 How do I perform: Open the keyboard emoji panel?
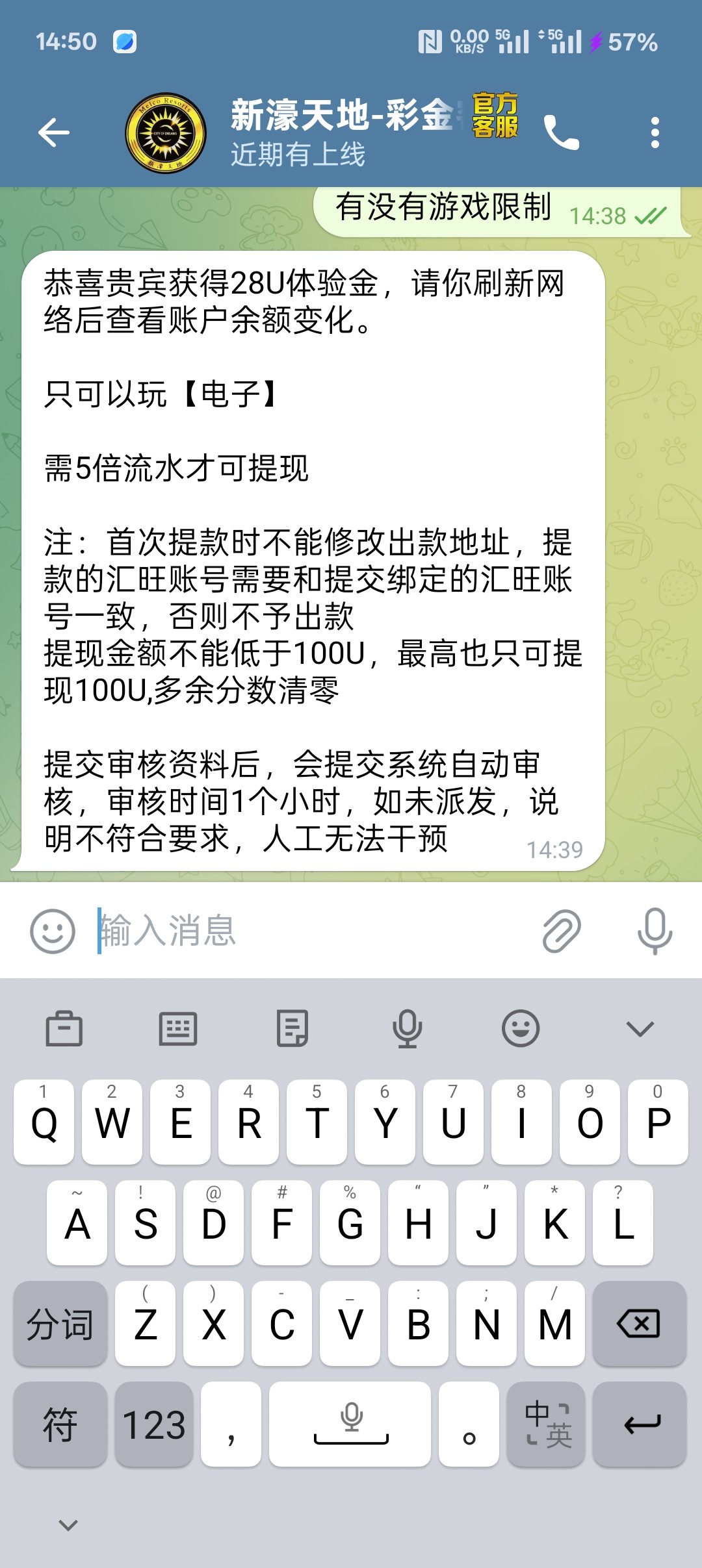point(521,1029)
